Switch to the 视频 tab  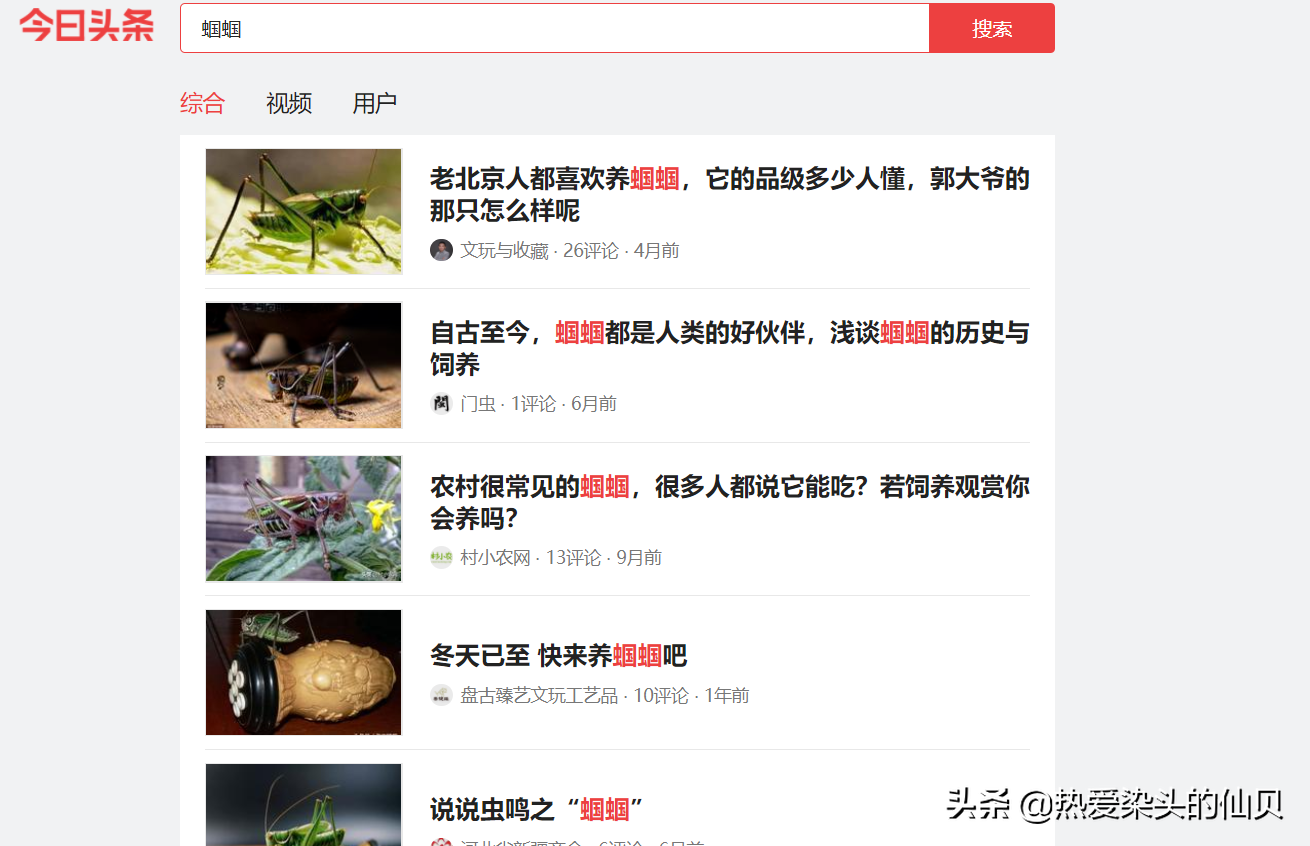pos(289,103)
